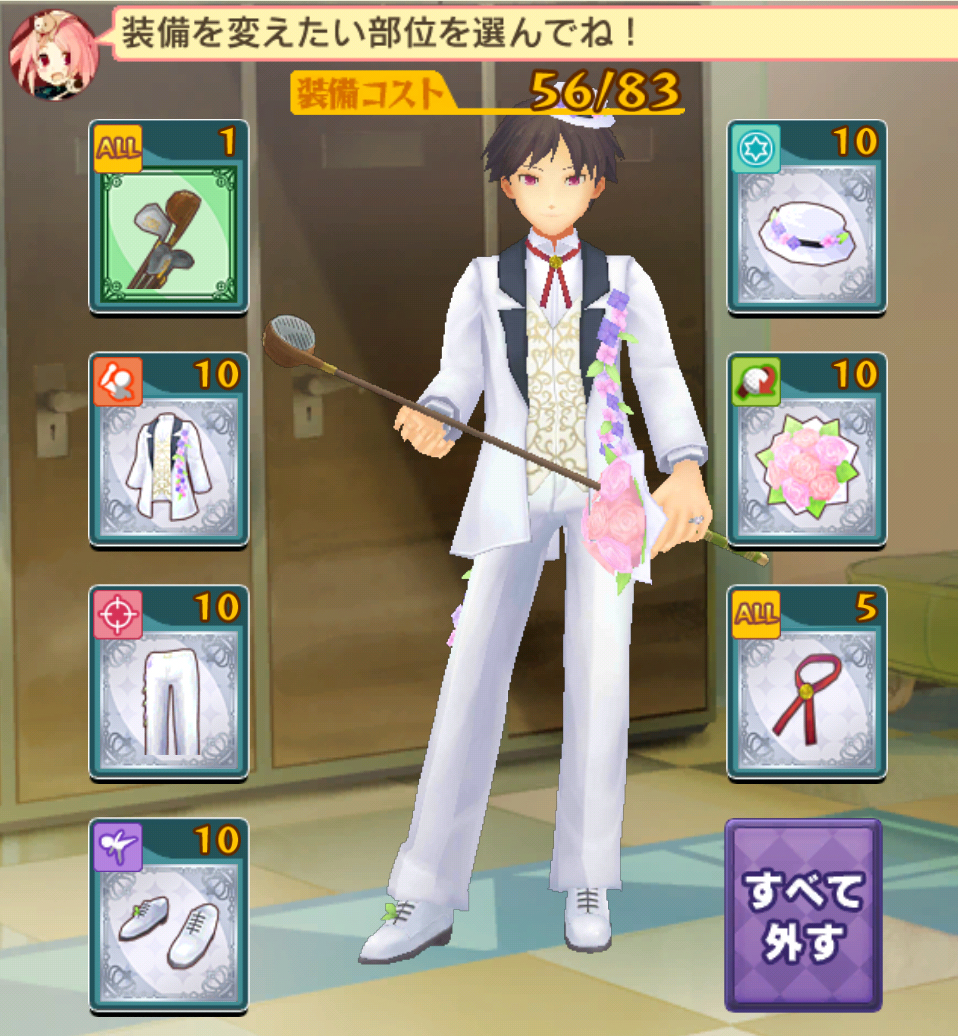Select the pink bouquet equipment slot
The width and height of the screenshot is (958, 1036).
click(807, 450)
